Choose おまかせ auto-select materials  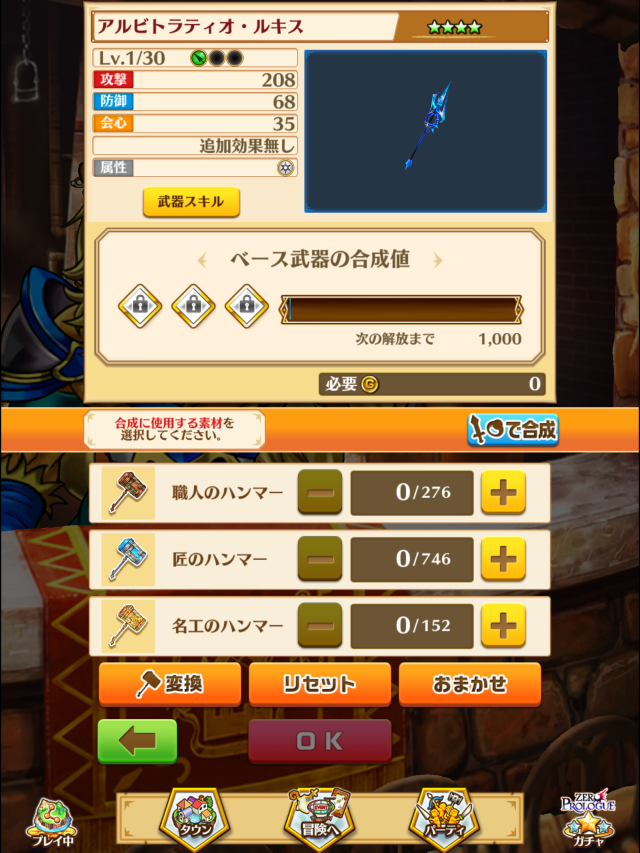[469, 684]
